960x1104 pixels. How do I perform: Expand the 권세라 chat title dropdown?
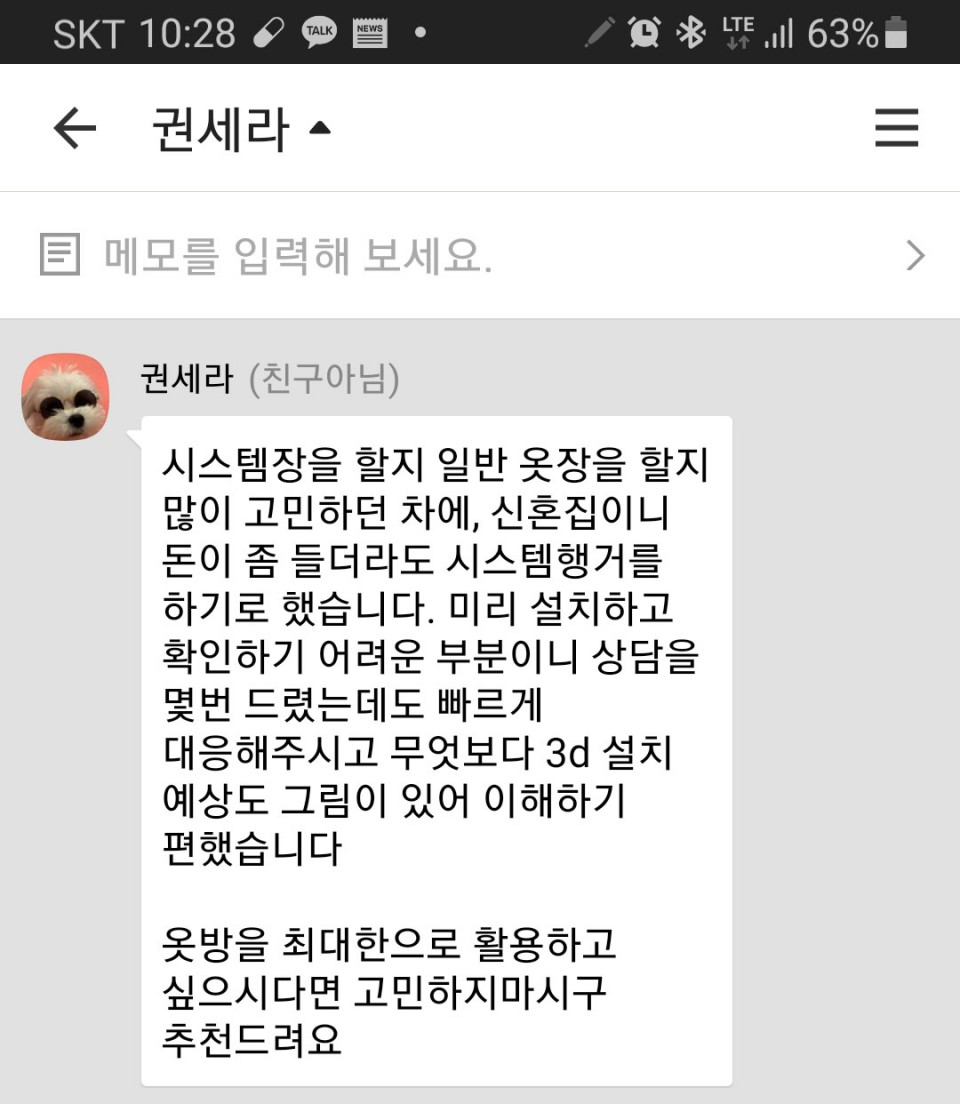(x=319, y=128)
